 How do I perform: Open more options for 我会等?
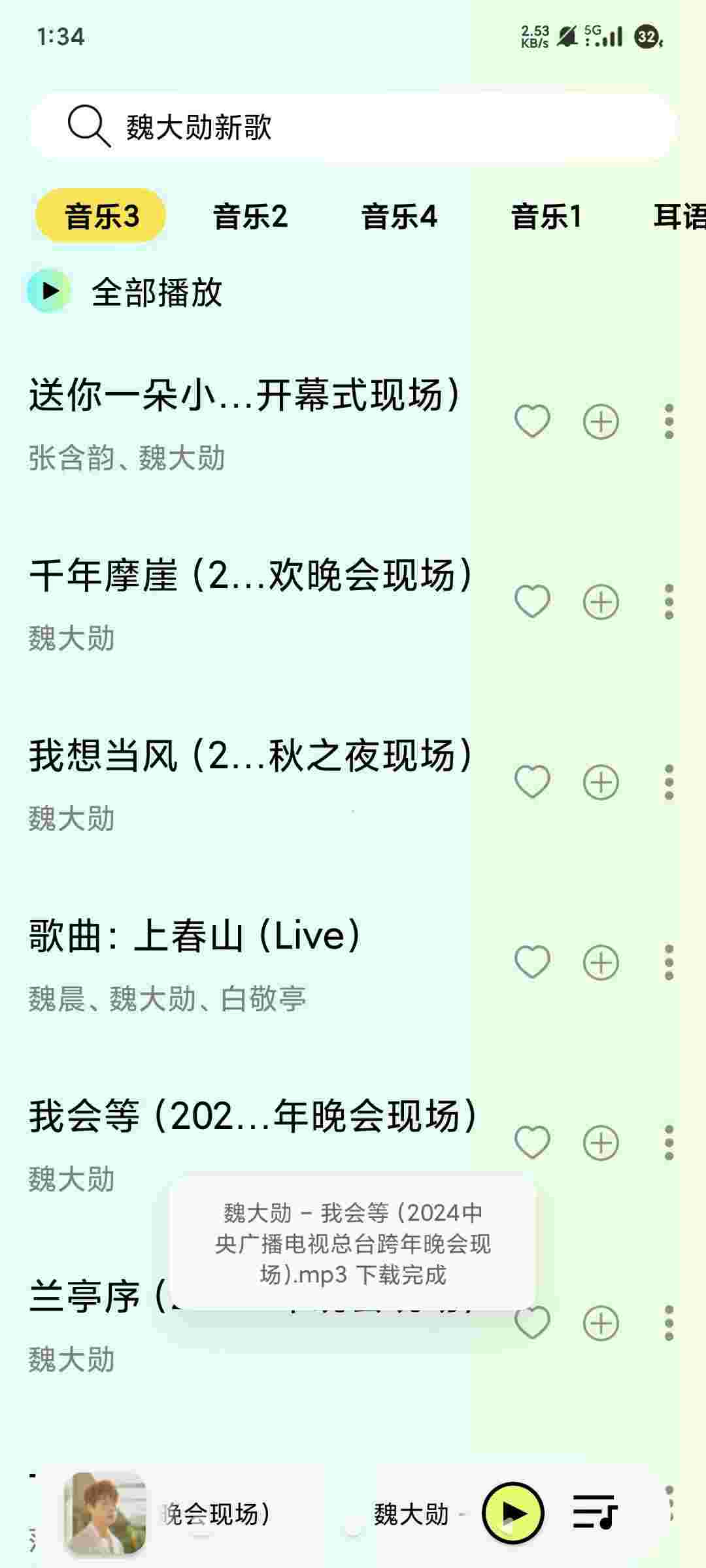click(669, 1143)
